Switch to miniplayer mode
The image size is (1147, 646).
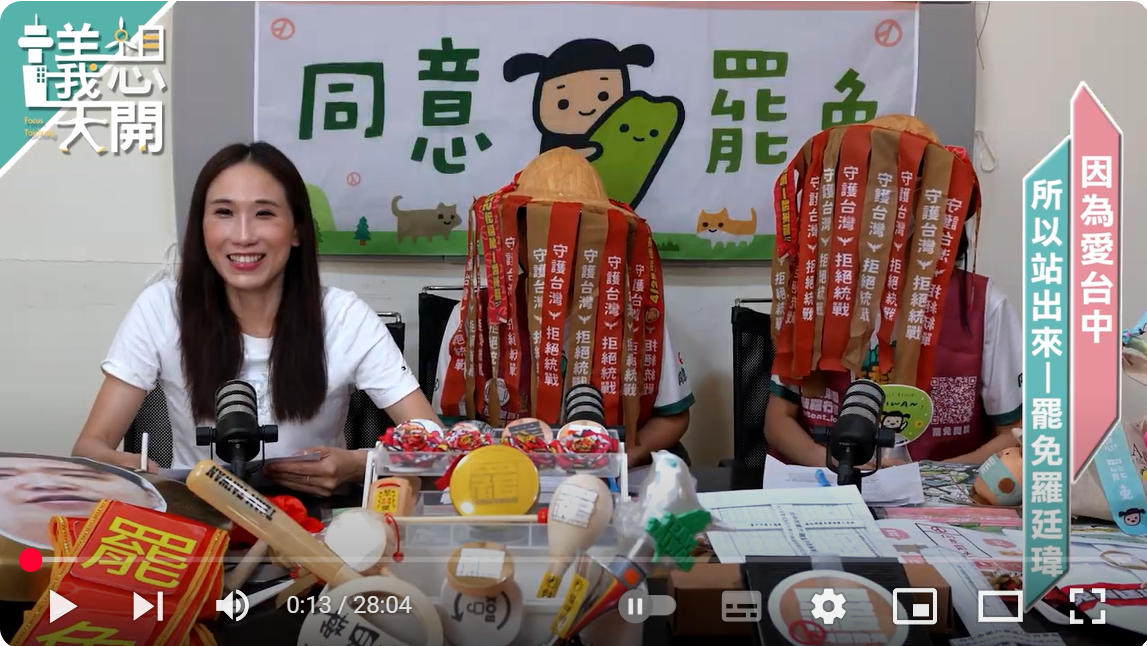click(914, 606)
